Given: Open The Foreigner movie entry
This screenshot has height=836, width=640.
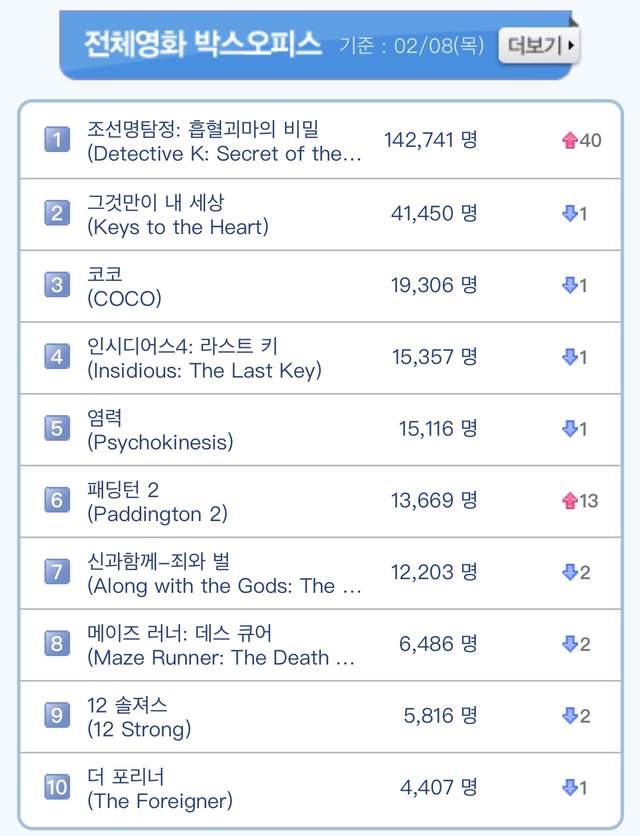Looking at the screenshot, I should tap(160, 788).
